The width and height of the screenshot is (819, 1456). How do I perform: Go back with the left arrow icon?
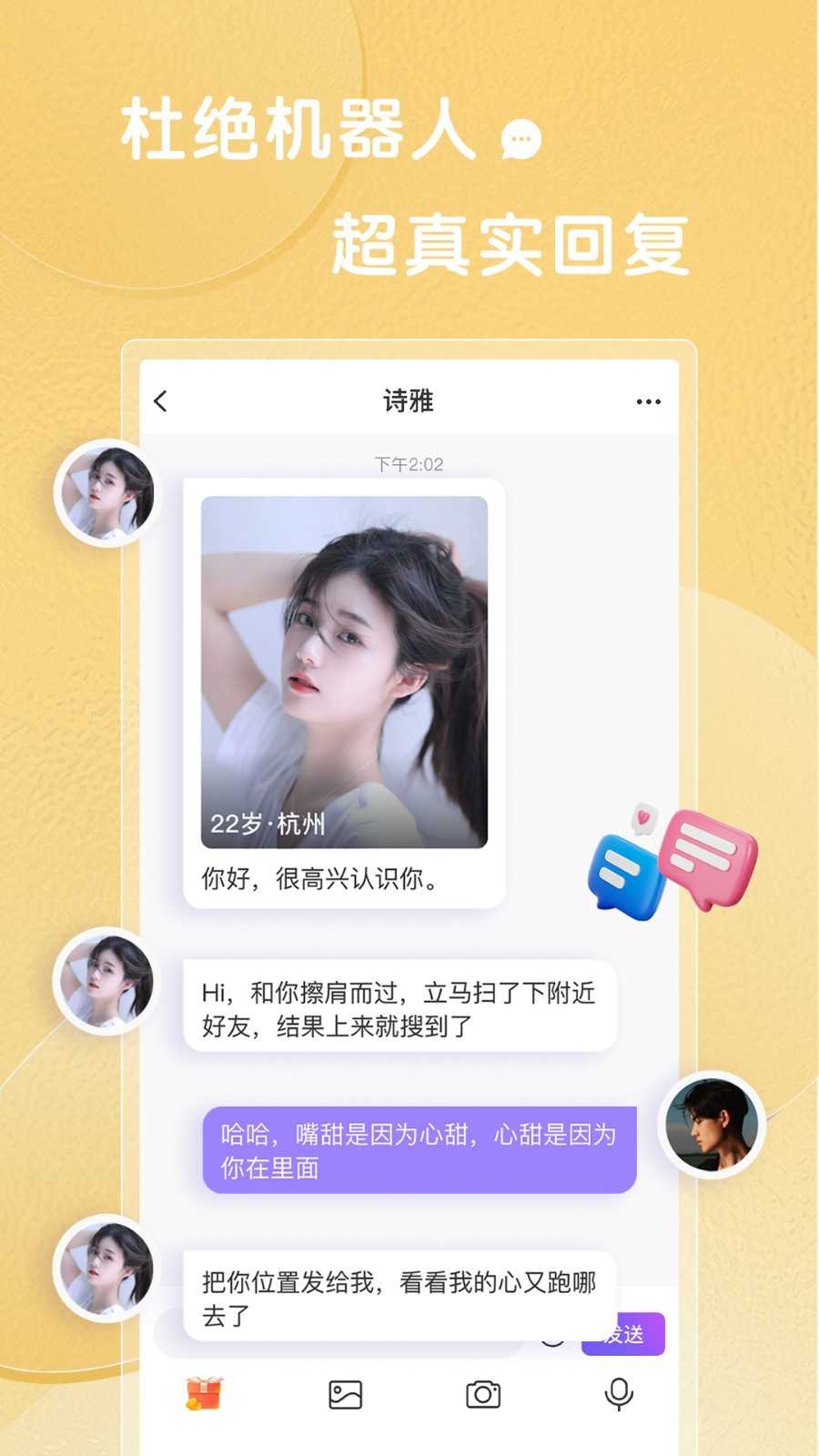pos(159,400)
